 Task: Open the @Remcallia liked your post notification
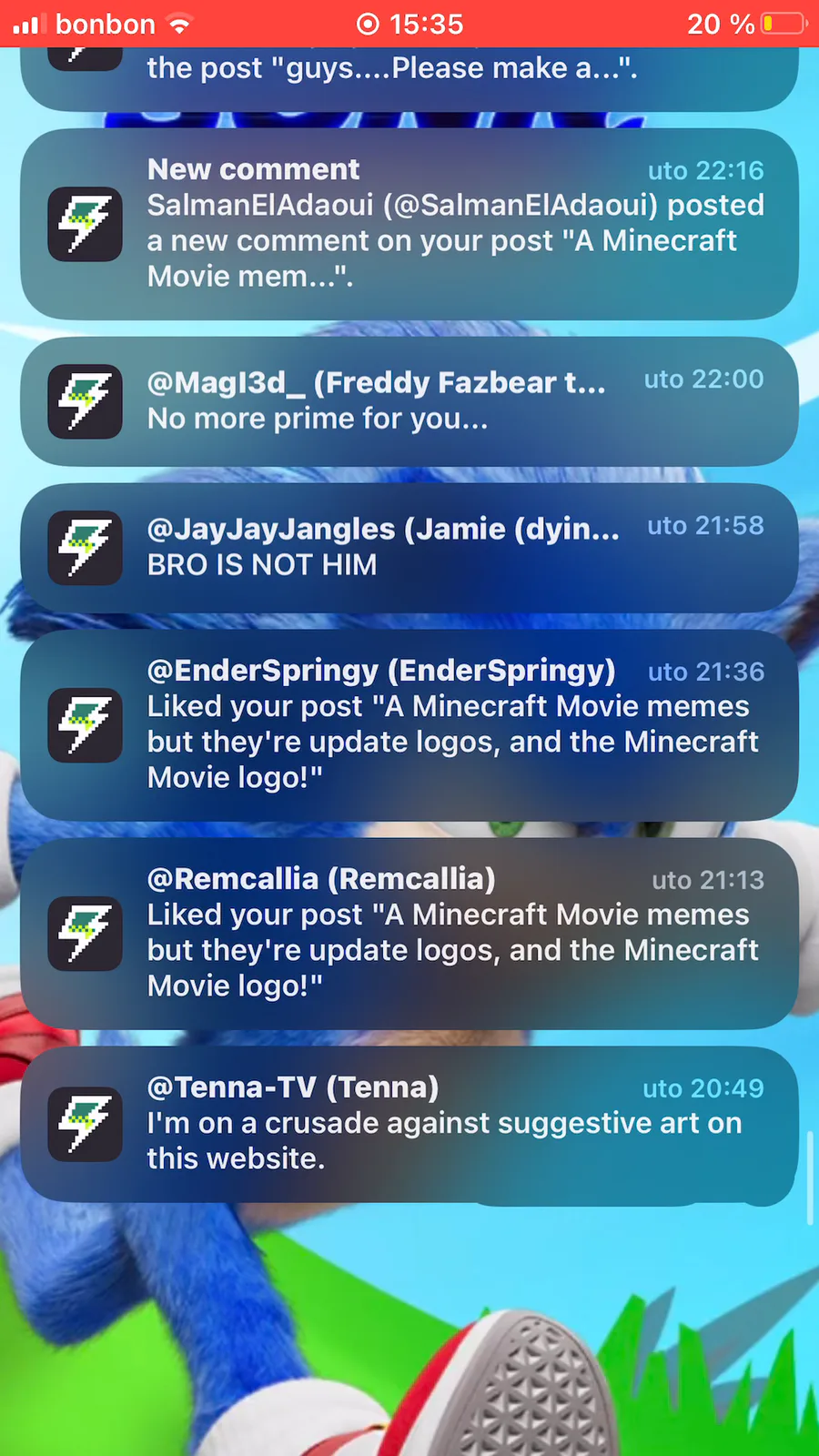pos(409,934)
